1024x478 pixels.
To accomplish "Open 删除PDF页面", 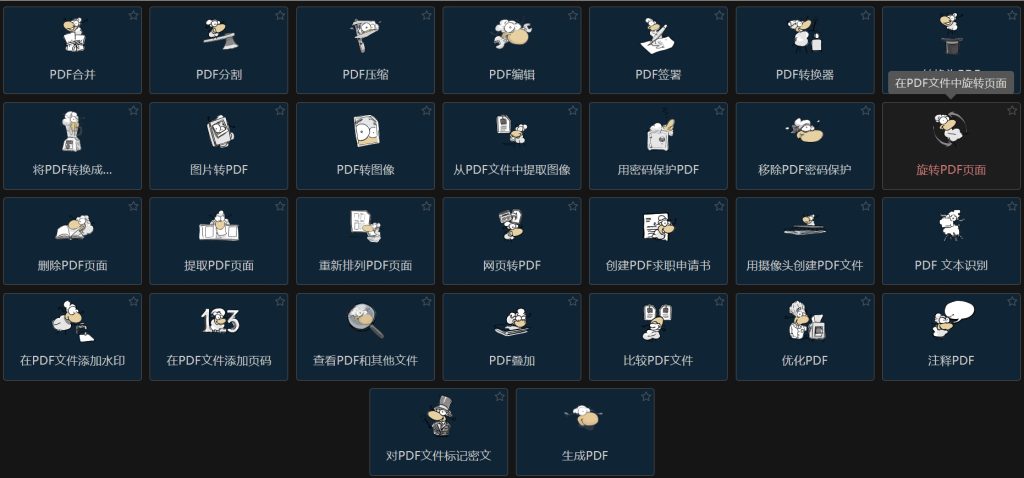I will click(x=72, y=242).
